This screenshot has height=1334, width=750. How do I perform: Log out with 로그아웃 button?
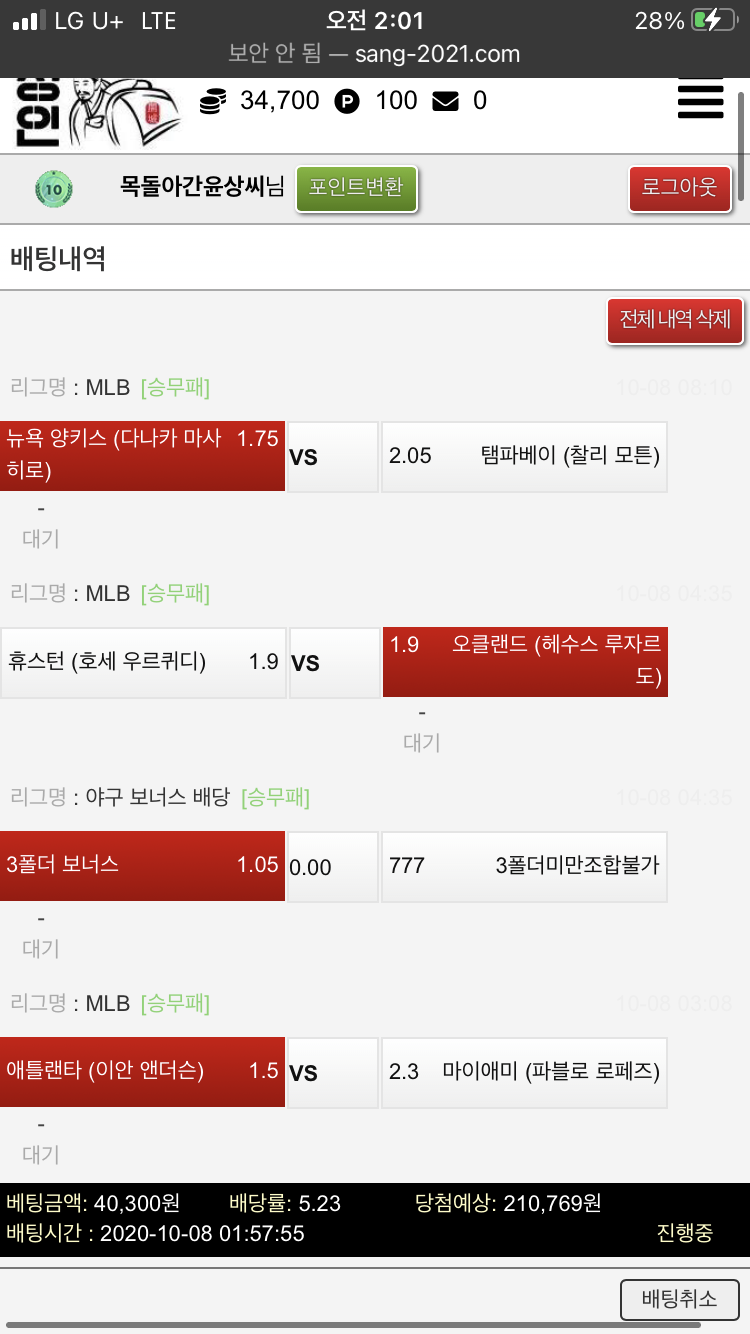click(679, 188)
